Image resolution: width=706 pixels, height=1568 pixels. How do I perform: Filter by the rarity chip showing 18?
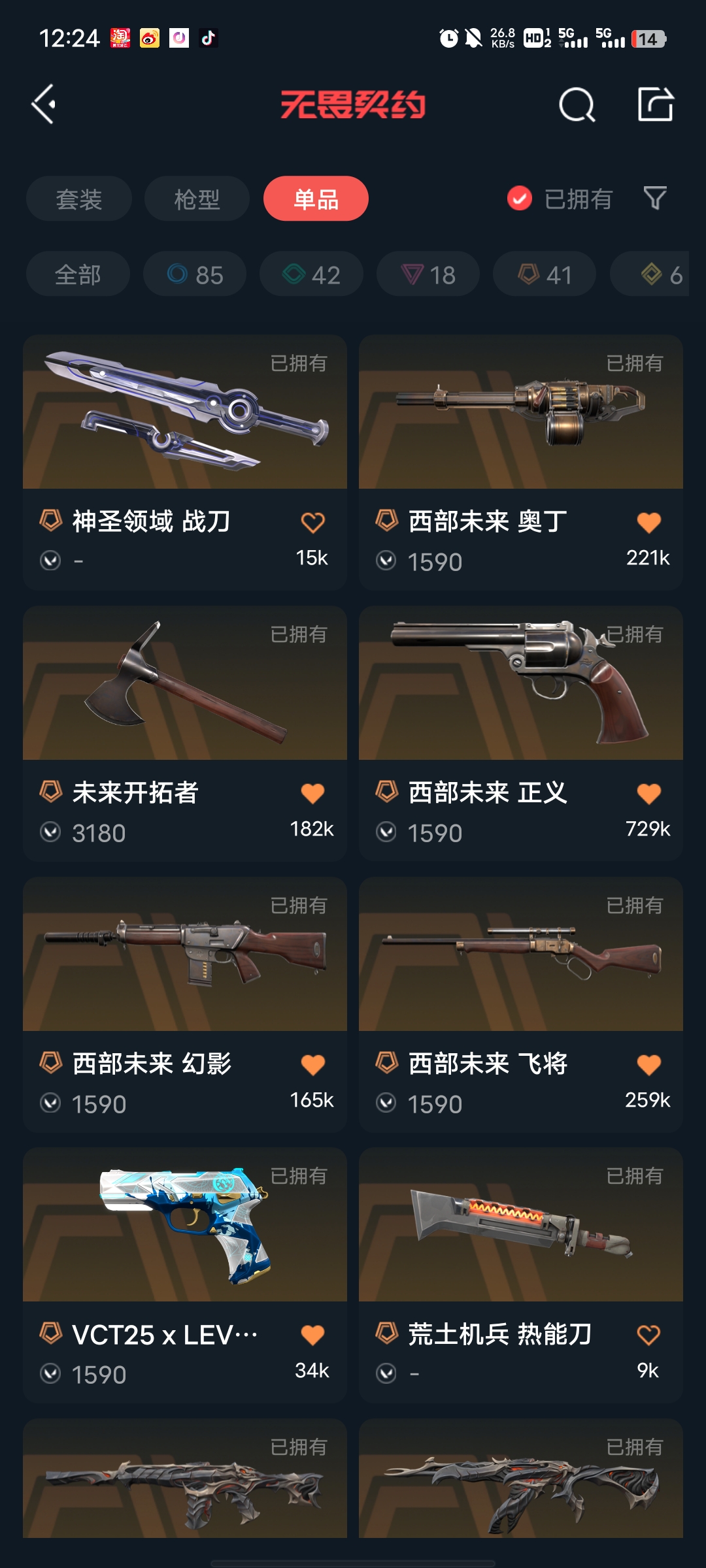[428, 274]
